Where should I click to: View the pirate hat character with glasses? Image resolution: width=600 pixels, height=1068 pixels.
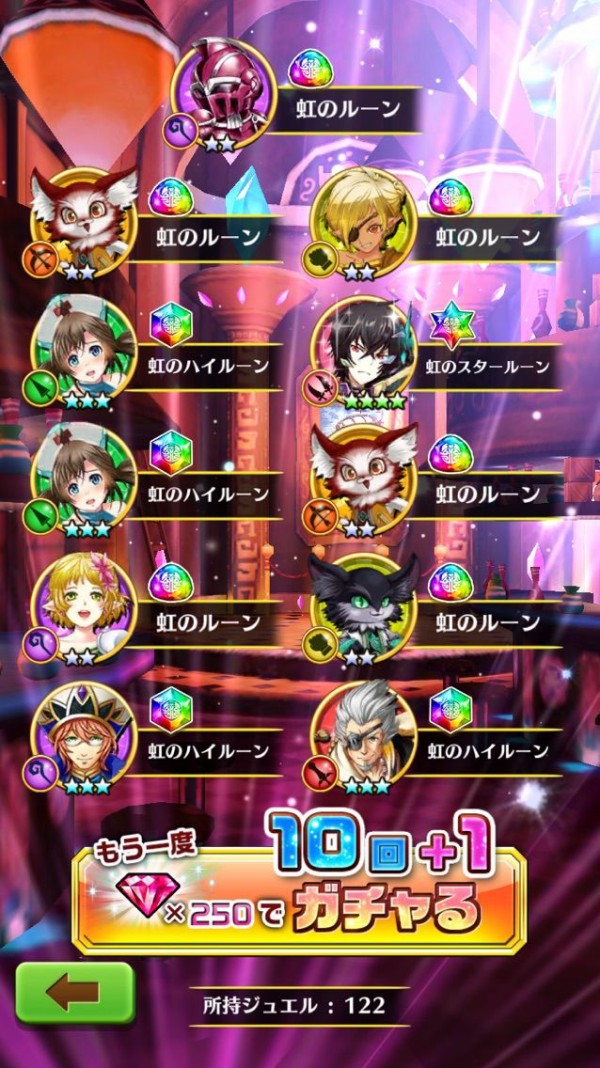pyautogui.click(x=83, y=734)
